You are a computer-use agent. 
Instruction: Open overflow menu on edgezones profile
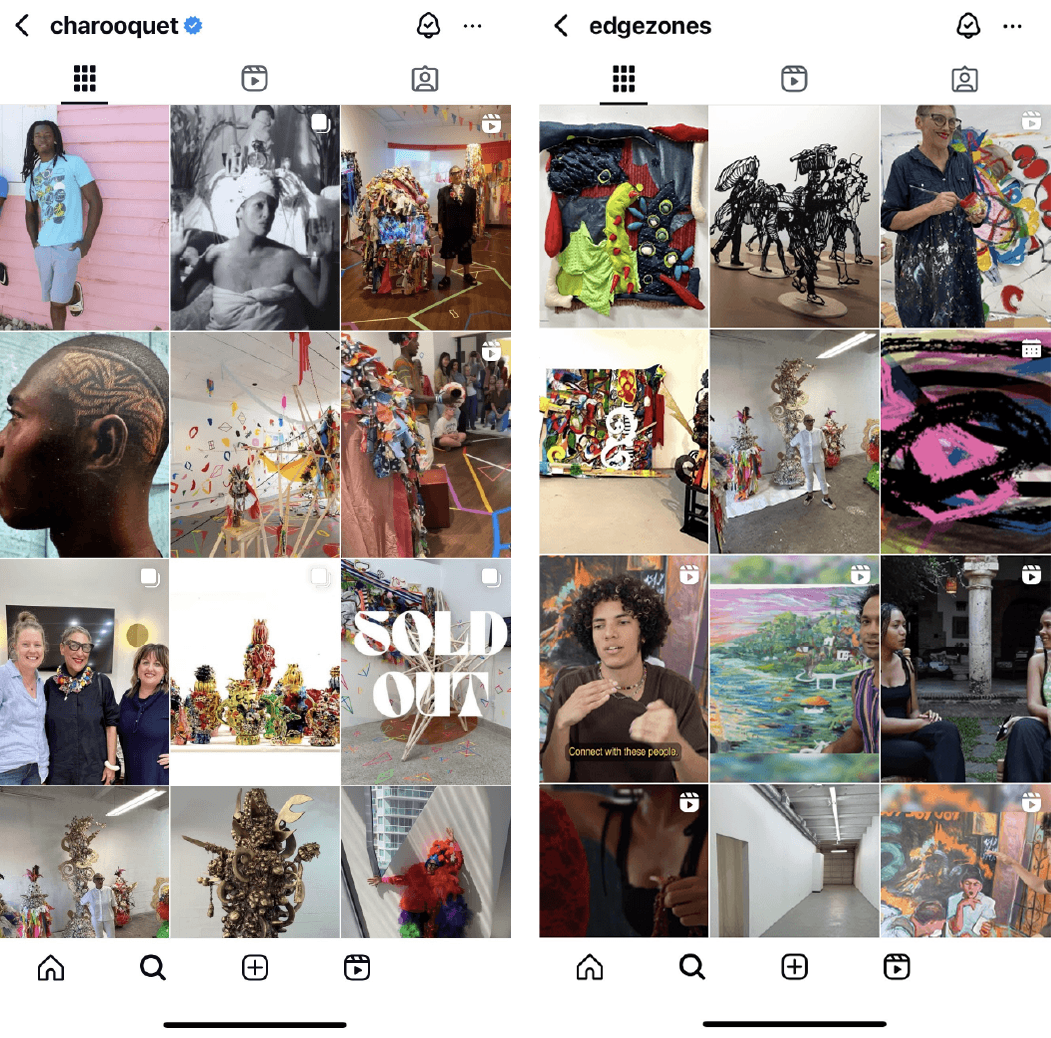(x=1012, y=26)
